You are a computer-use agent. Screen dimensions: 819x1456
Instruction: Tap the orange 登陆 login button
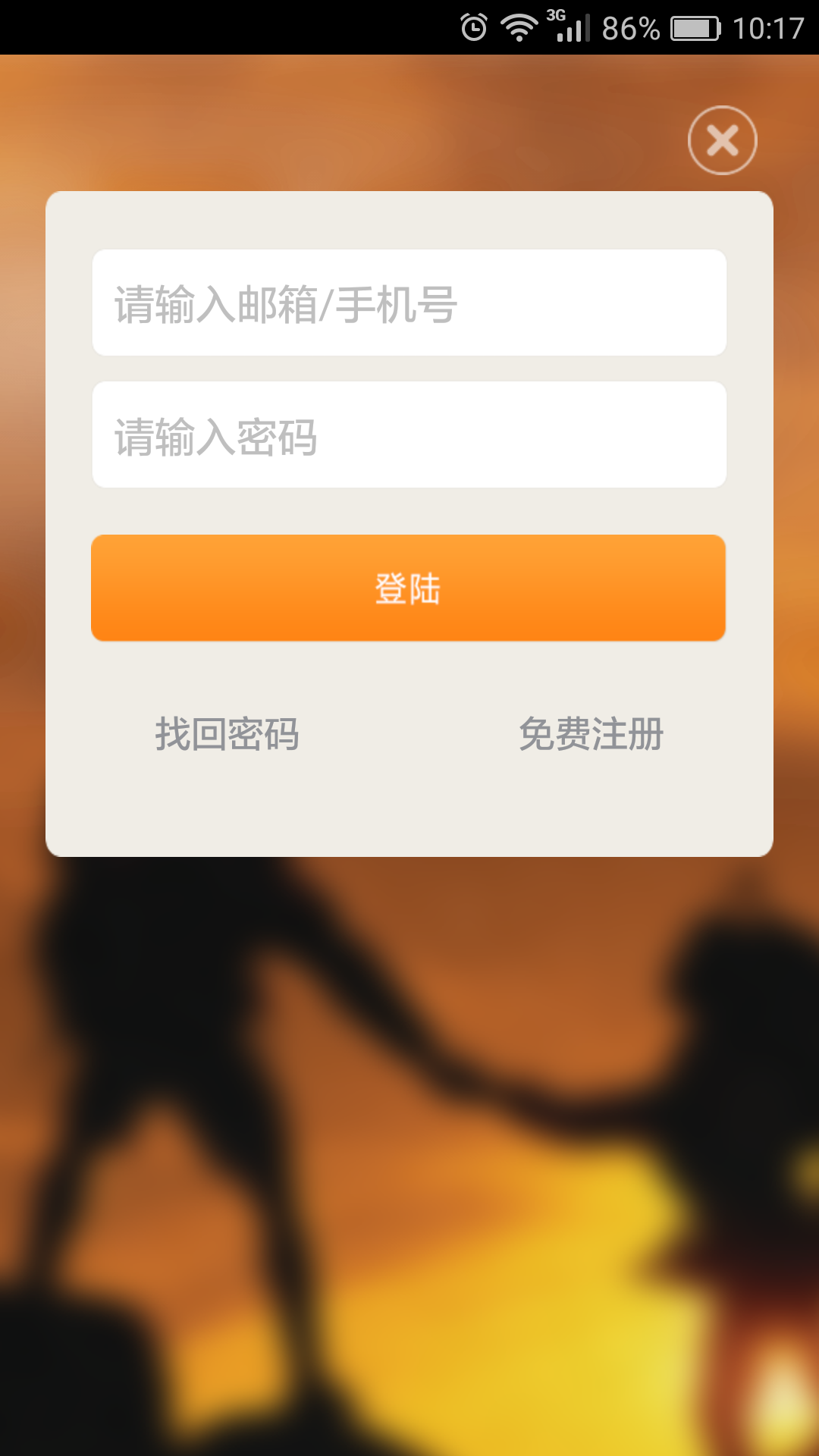pyautogui.click(x=408, y=588)
